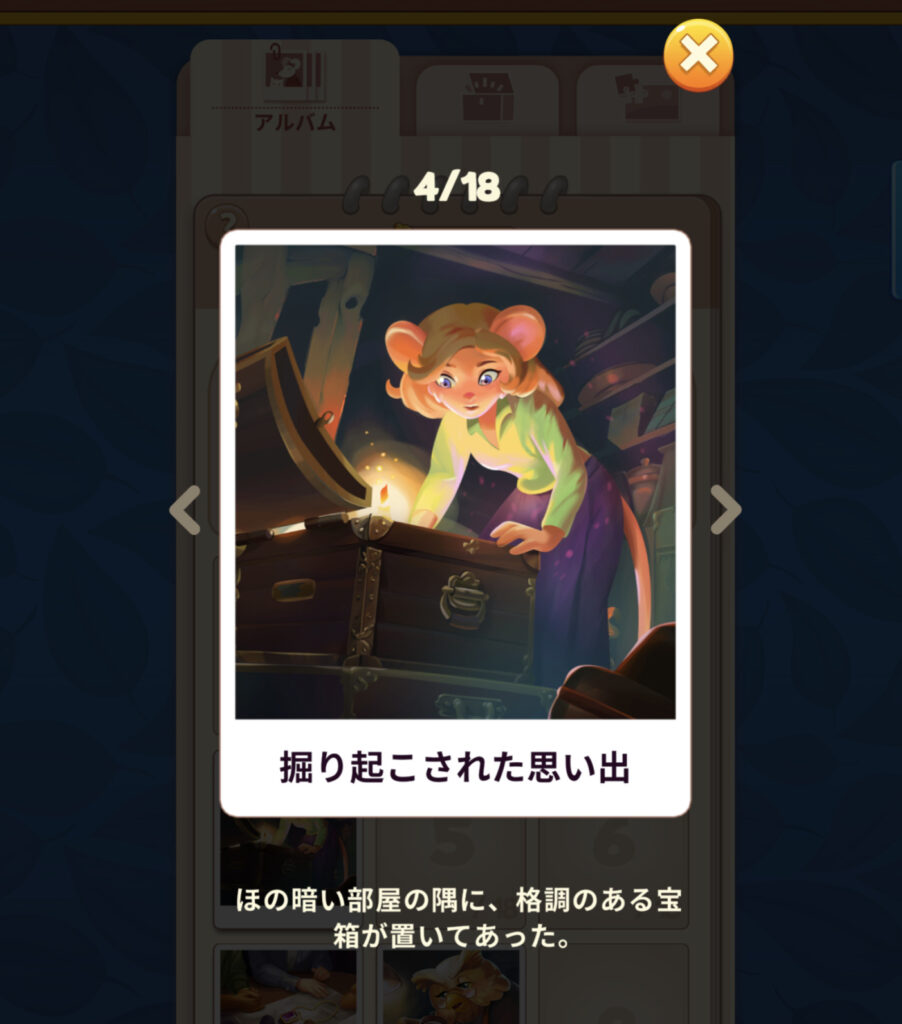Show the next album photo
The width and height of the screenshot is (902, 1024).
point(725,509)
